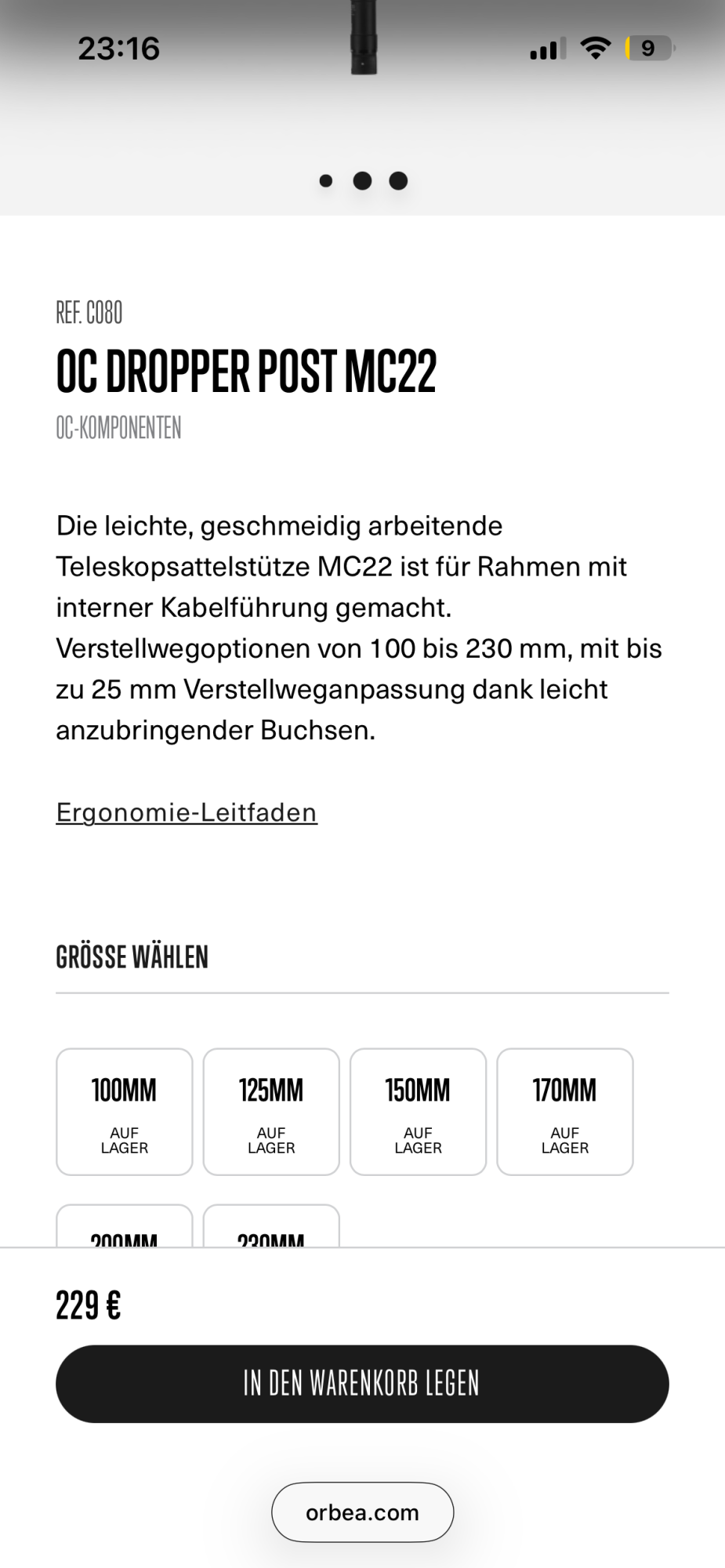725x1568 pixels.
Task: Pick the 150MM dropper size
Action: point(418,1111)
